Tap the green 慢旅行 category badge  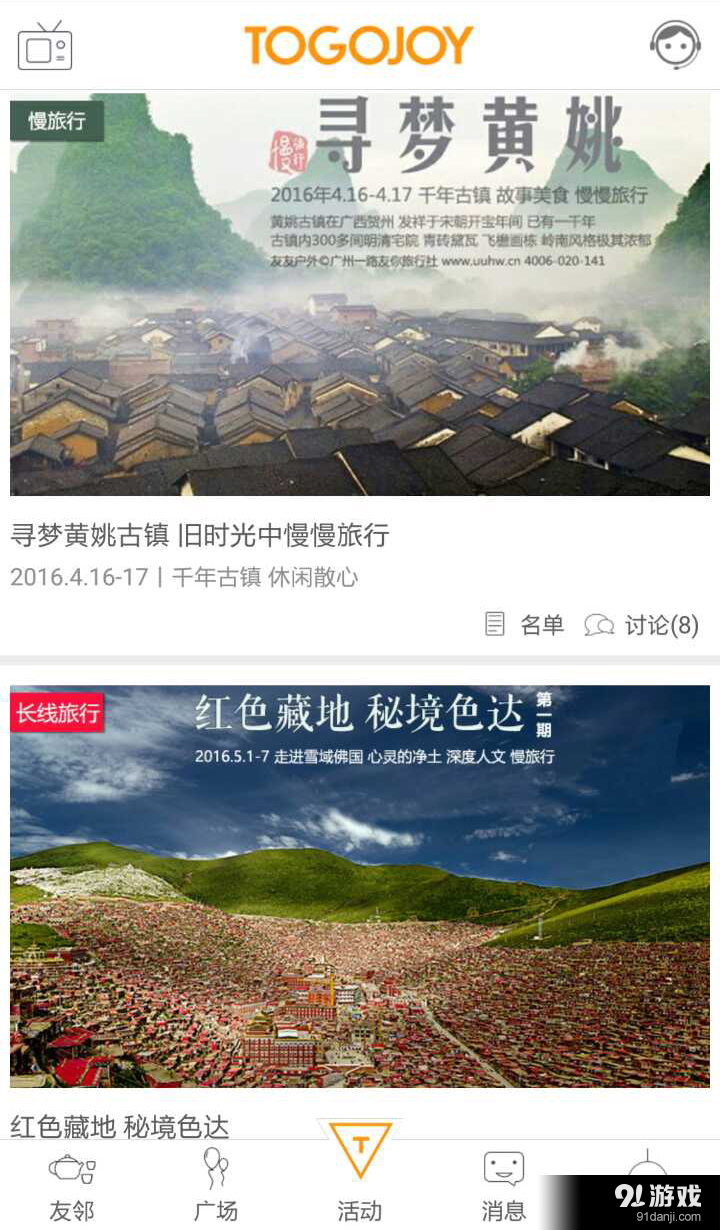click(55, 121)
